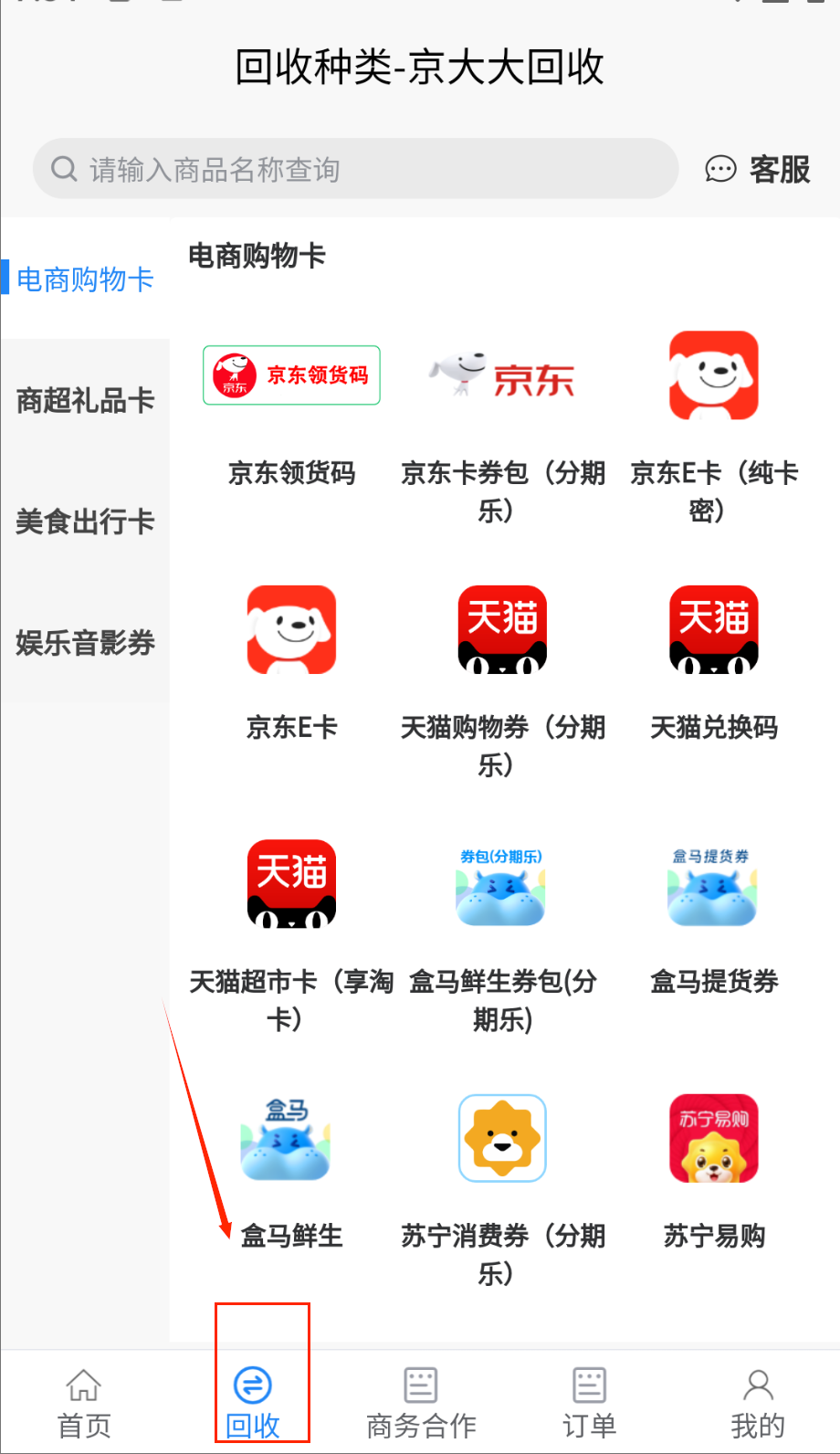Select 电商购物卡 category
The image size is (840, 1454).
[x=85, y=279]
